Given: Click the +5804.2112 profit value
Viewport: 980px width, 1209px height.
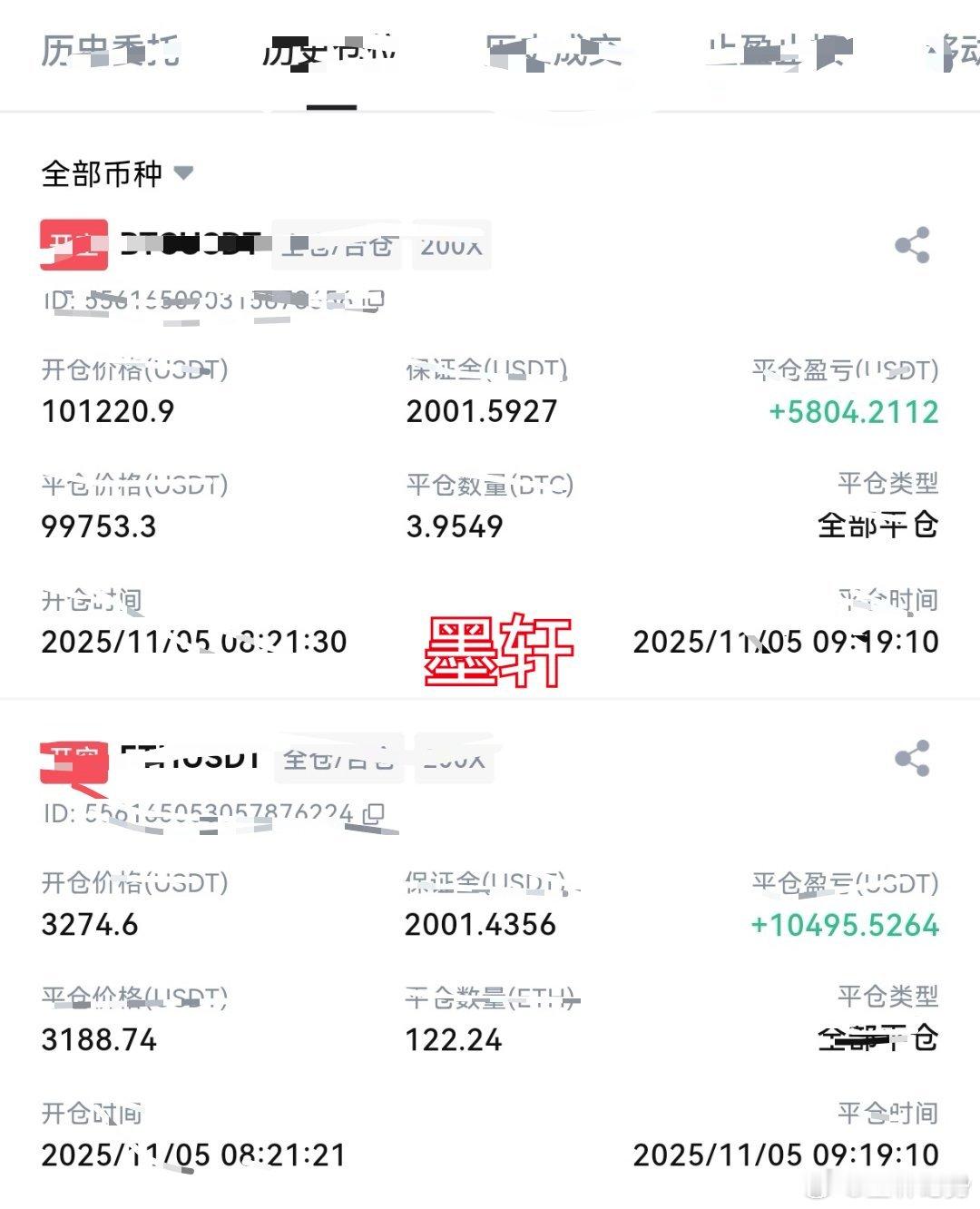Looking at the screenshot, I should tap(851, 412).
